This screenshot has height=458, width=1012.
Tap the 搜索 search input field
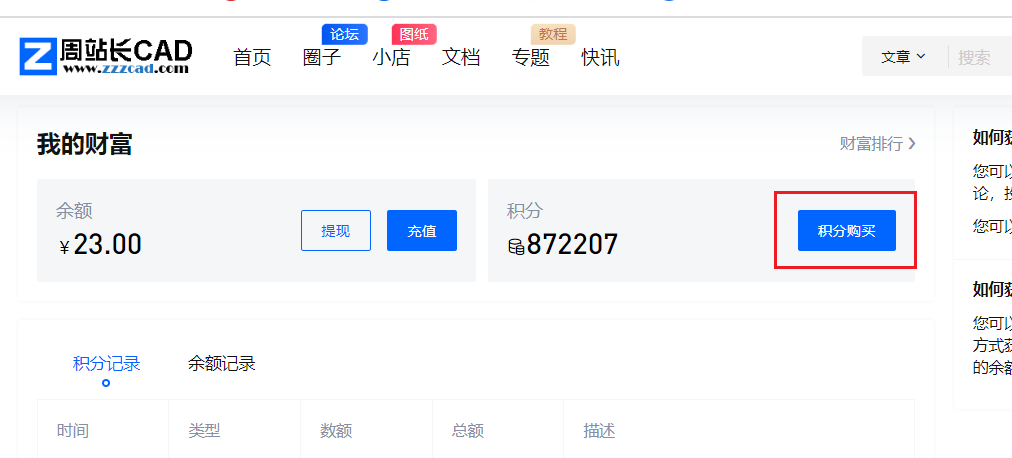pos(980,57)
